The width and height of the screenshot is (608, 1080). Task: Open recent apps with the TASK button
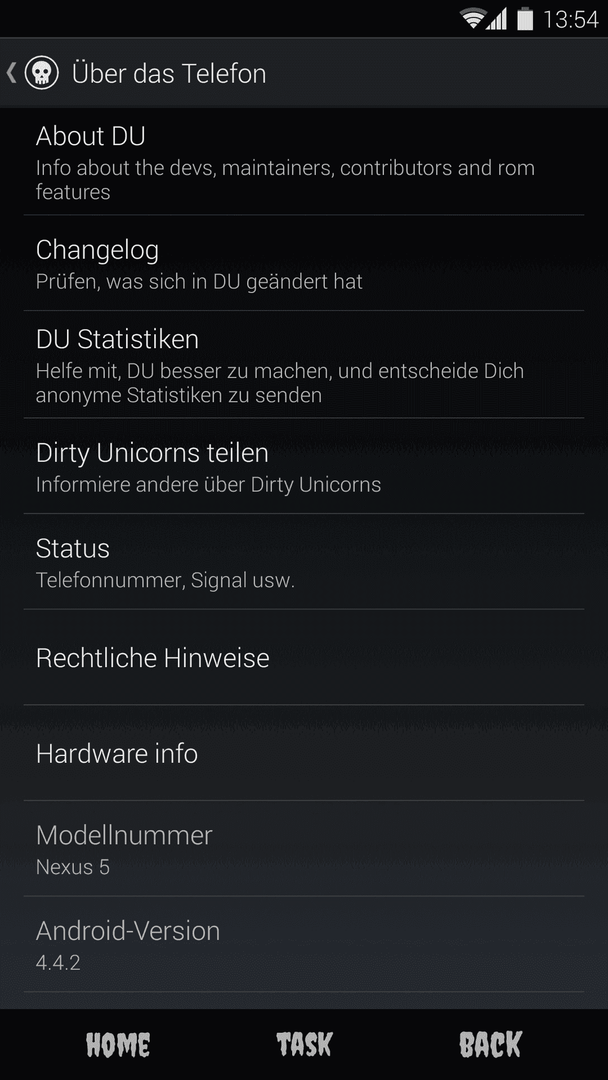coord(304,1045)
